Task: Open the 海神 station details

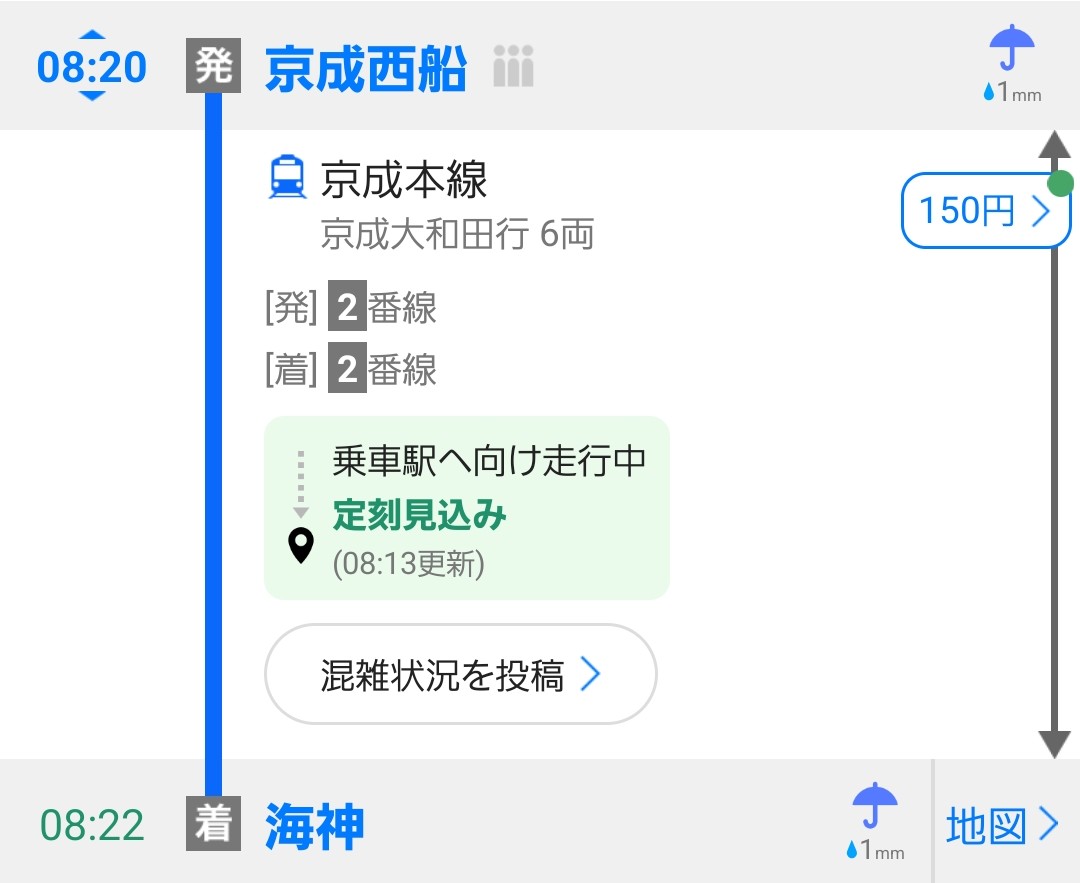Action: [314, 828]
